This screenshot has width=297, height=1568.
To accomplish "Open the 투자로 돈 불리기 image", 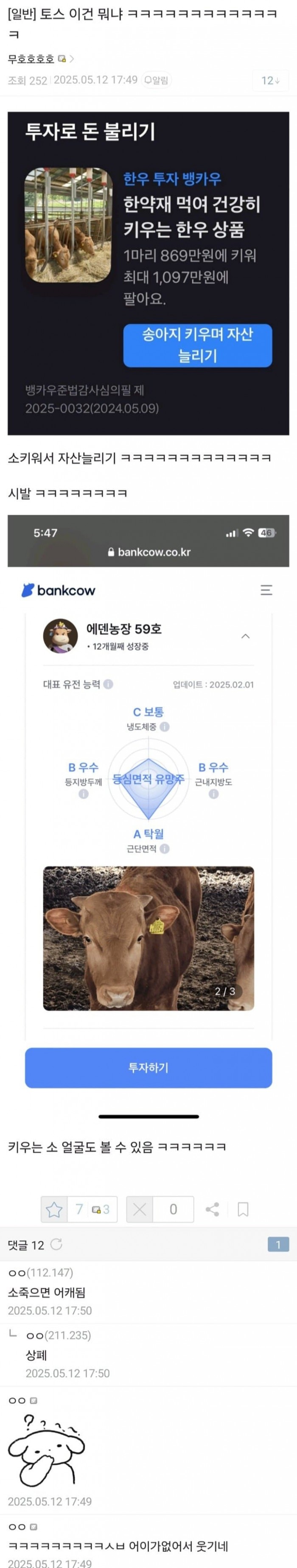I will coord(148,273).
